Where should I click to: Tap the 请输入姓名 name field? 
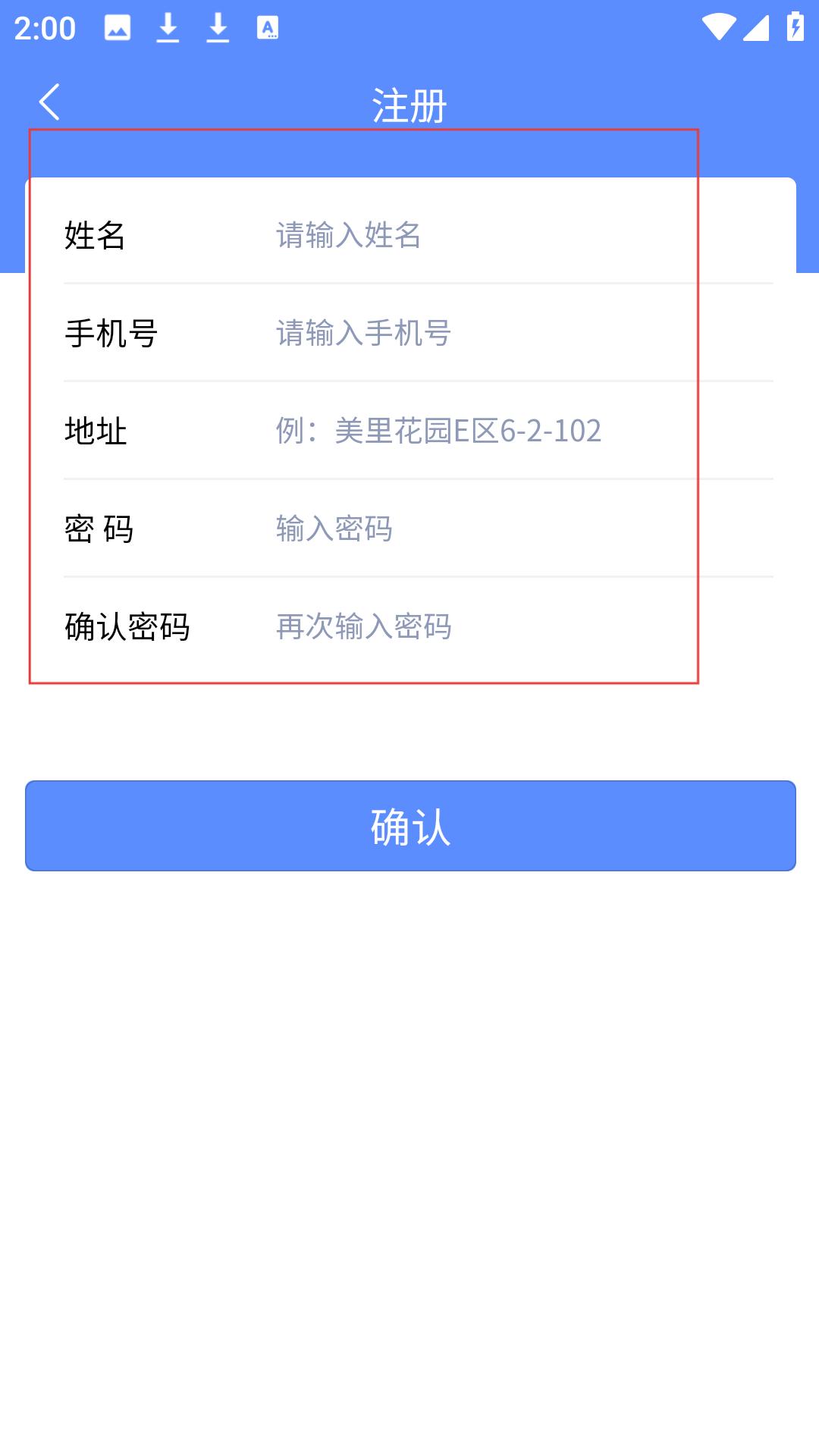click(524, 235)
